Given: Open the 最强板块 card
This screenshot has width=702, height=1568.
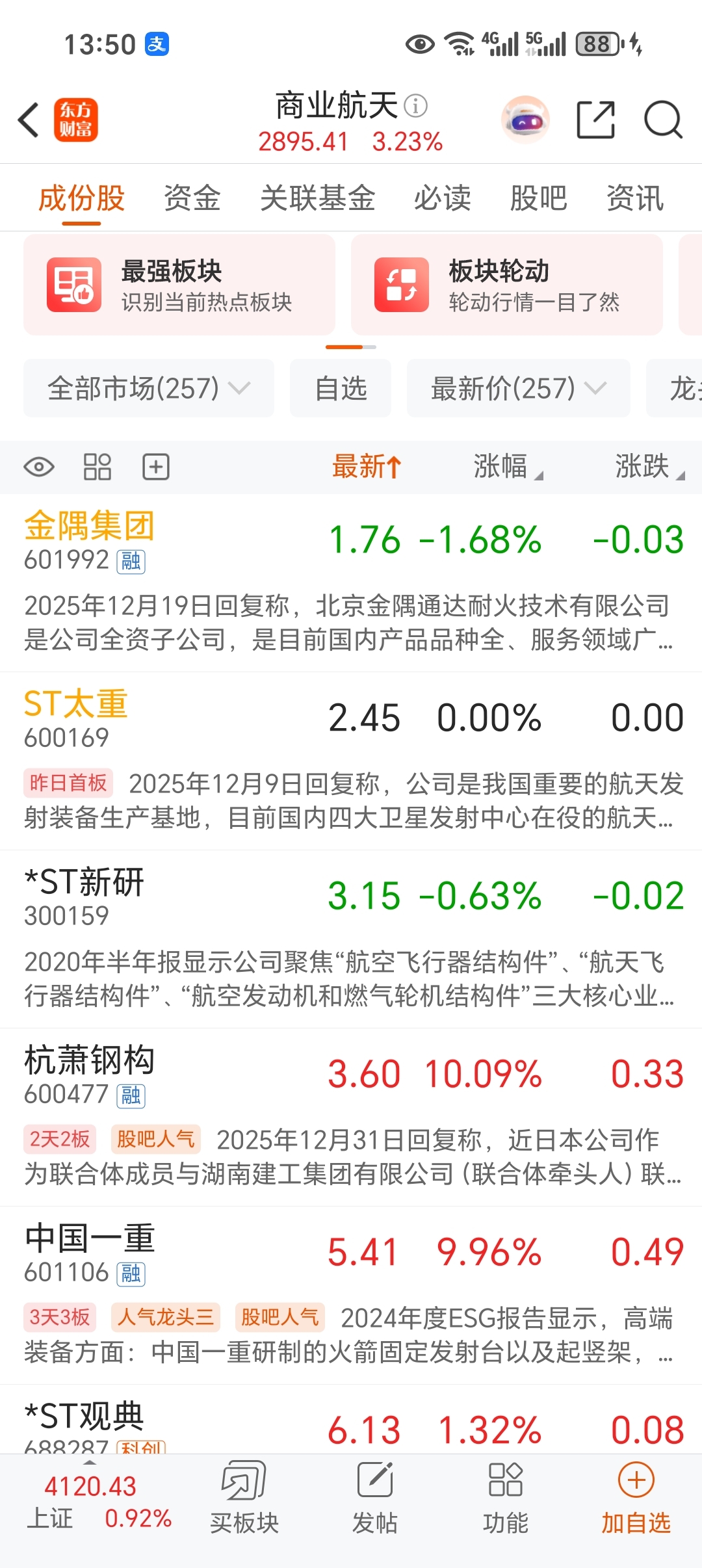Looking at the screenshot, I should tap(179, 285).
